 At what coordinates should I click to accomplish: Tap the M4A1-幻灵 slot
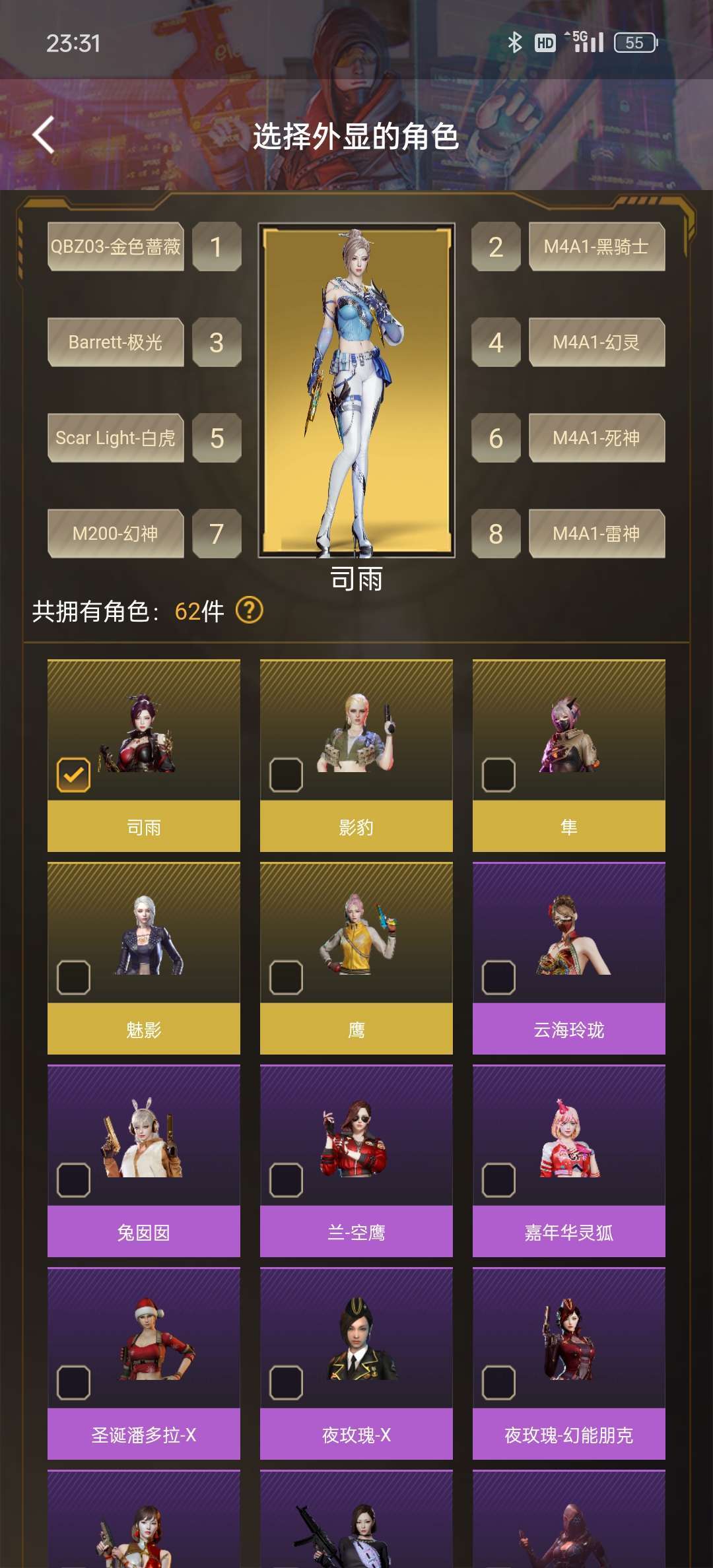tap(597, 343)
